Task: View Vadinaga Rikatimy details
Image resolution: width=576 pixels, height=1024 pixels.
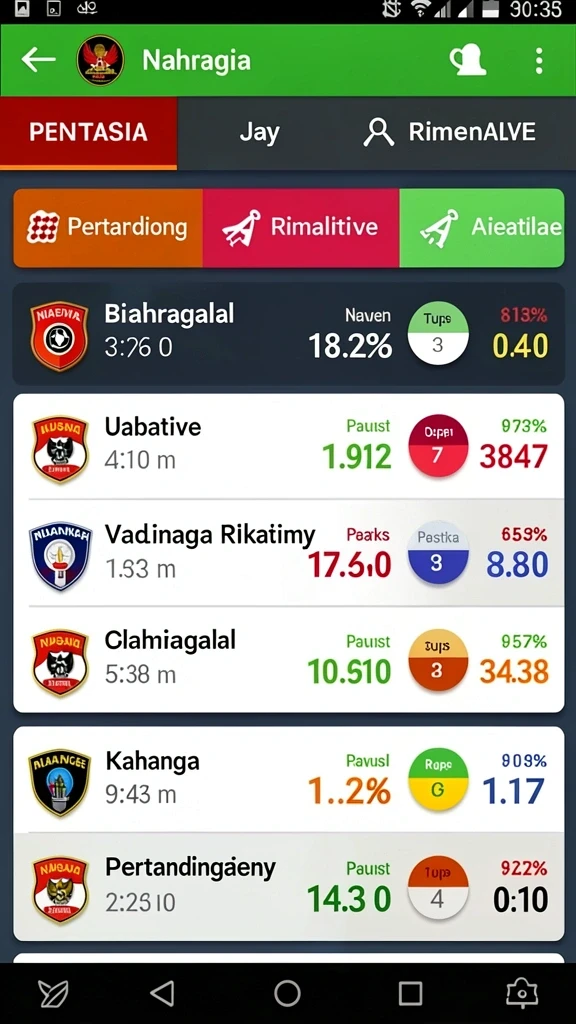Action: tap(289, 553)
